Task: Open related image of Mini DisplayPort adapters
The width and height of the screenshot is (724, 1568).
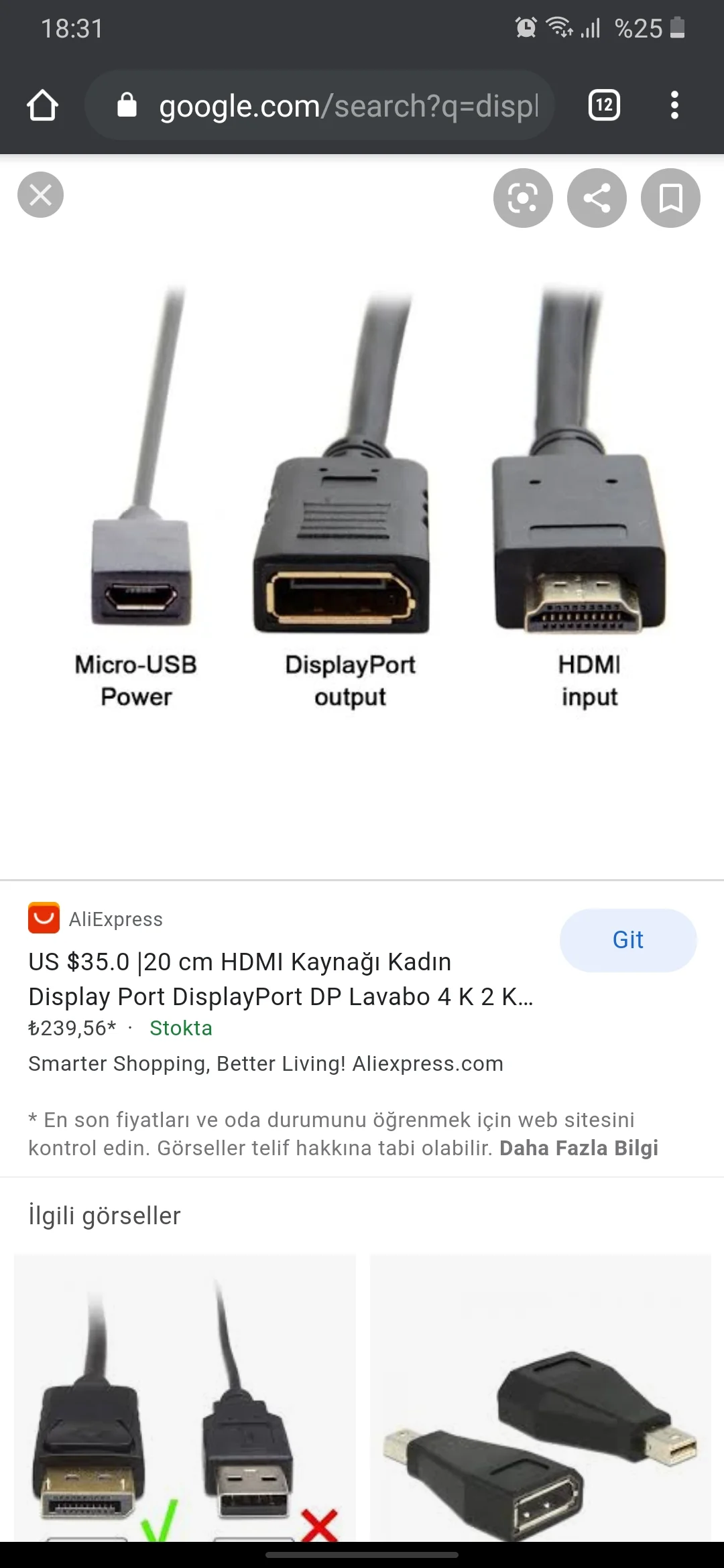Action: coord(540,1397)
